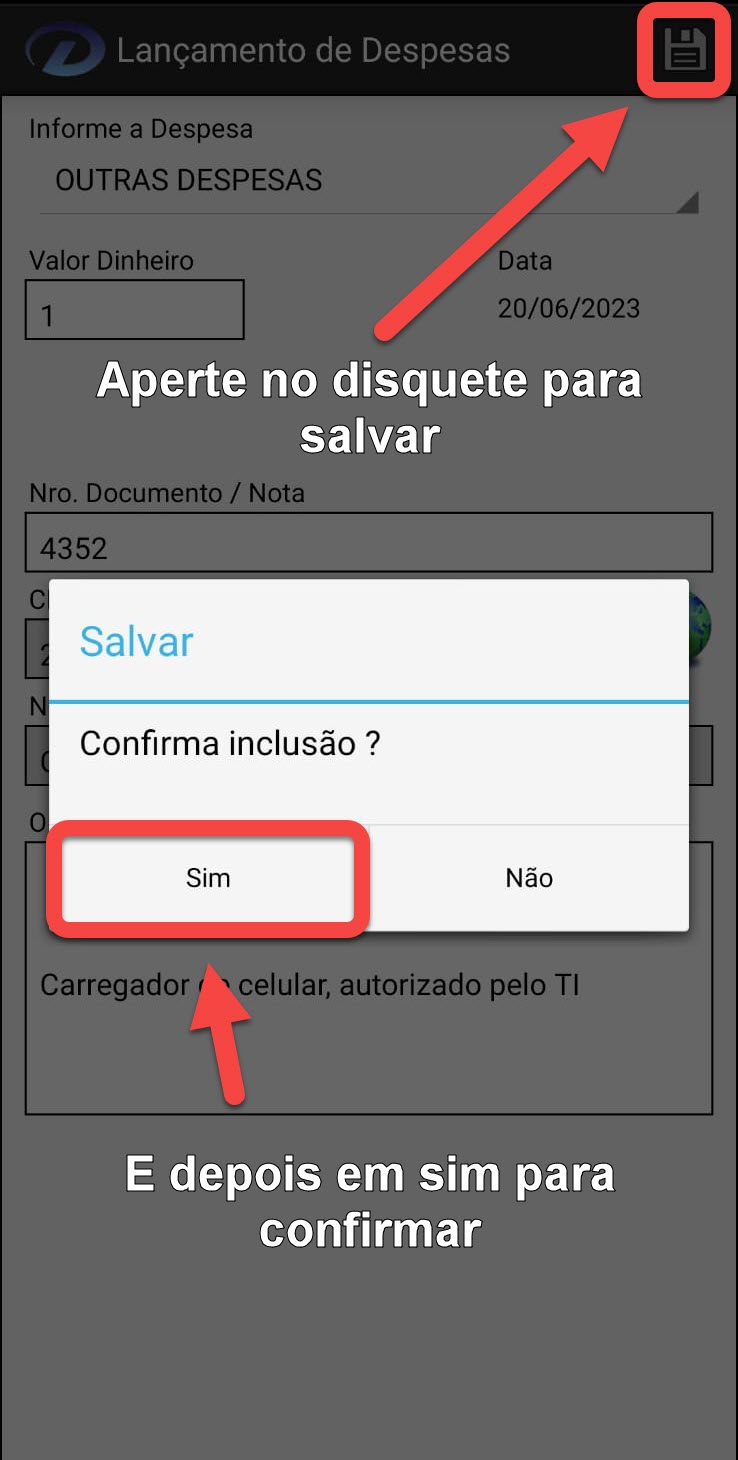Image resolution: width=738 pixels, height=1460 pixels.
Task: Tap the diskette save icon
Action: click(x=684, y=50)
